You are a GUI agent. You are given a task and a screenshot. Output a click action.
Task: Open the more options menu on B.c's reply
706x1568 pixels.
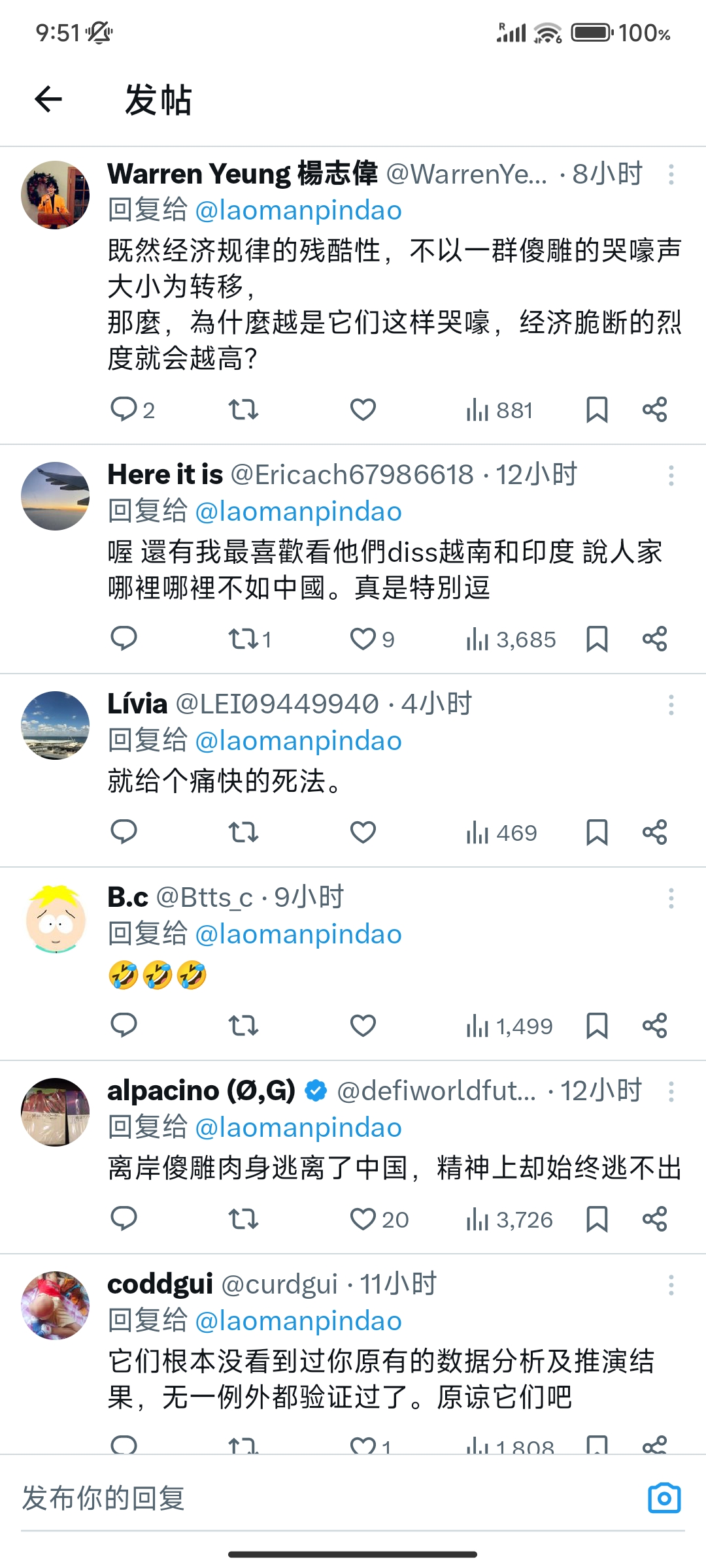tap(671, 898)
